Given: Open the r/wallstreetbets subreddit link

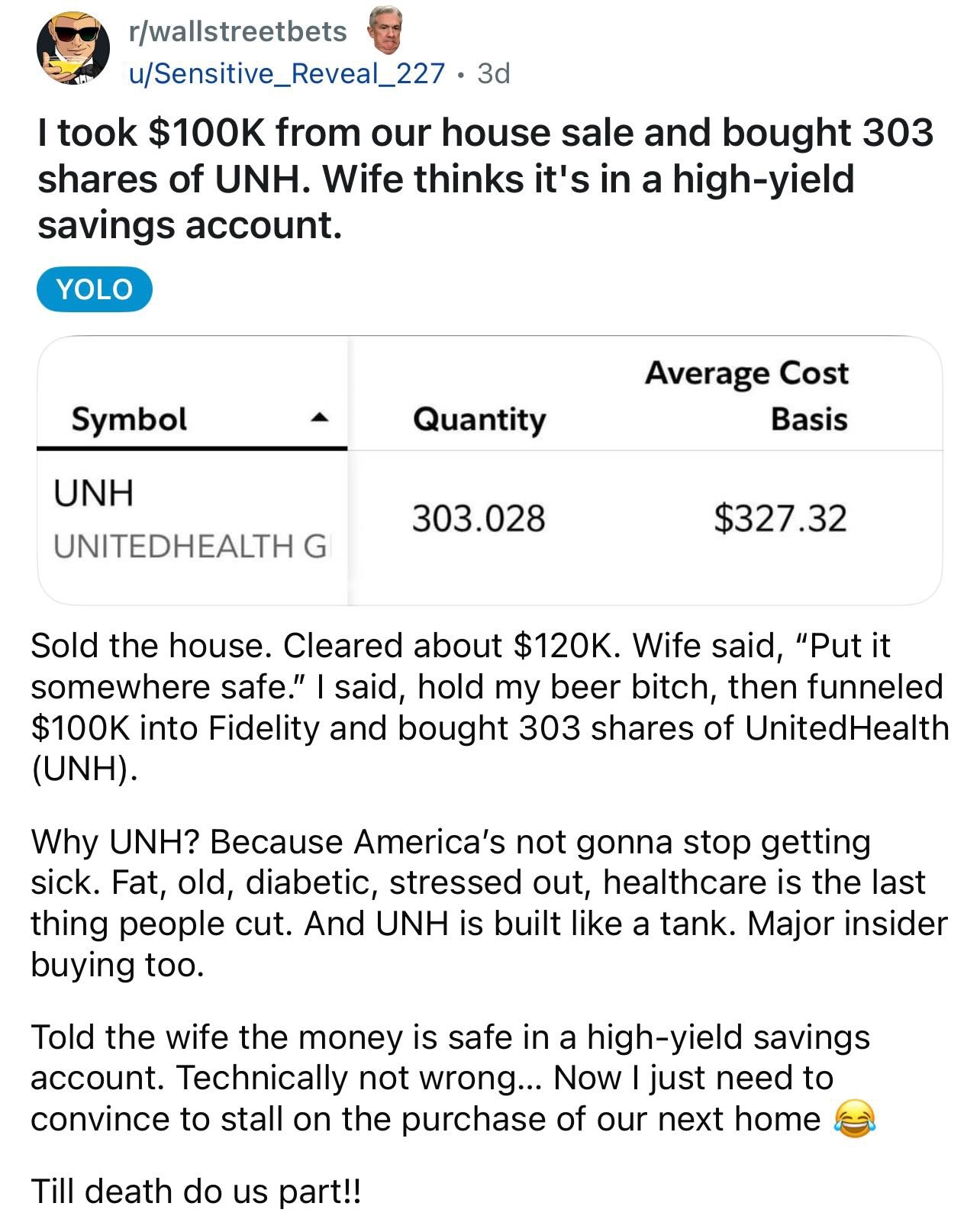Looking at the screenshot, I should tap(237, 31).
